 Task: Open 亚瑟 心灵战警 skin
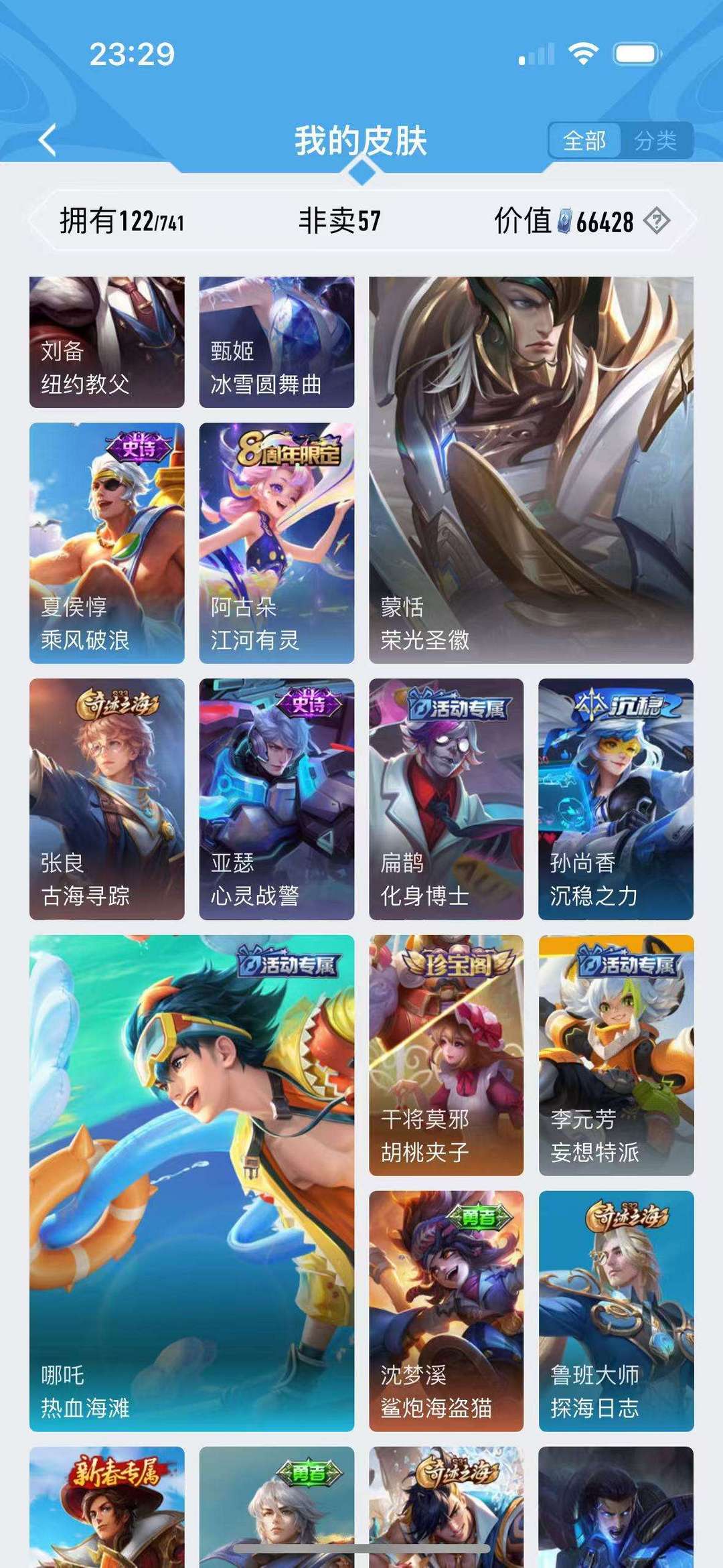[276, 799]
